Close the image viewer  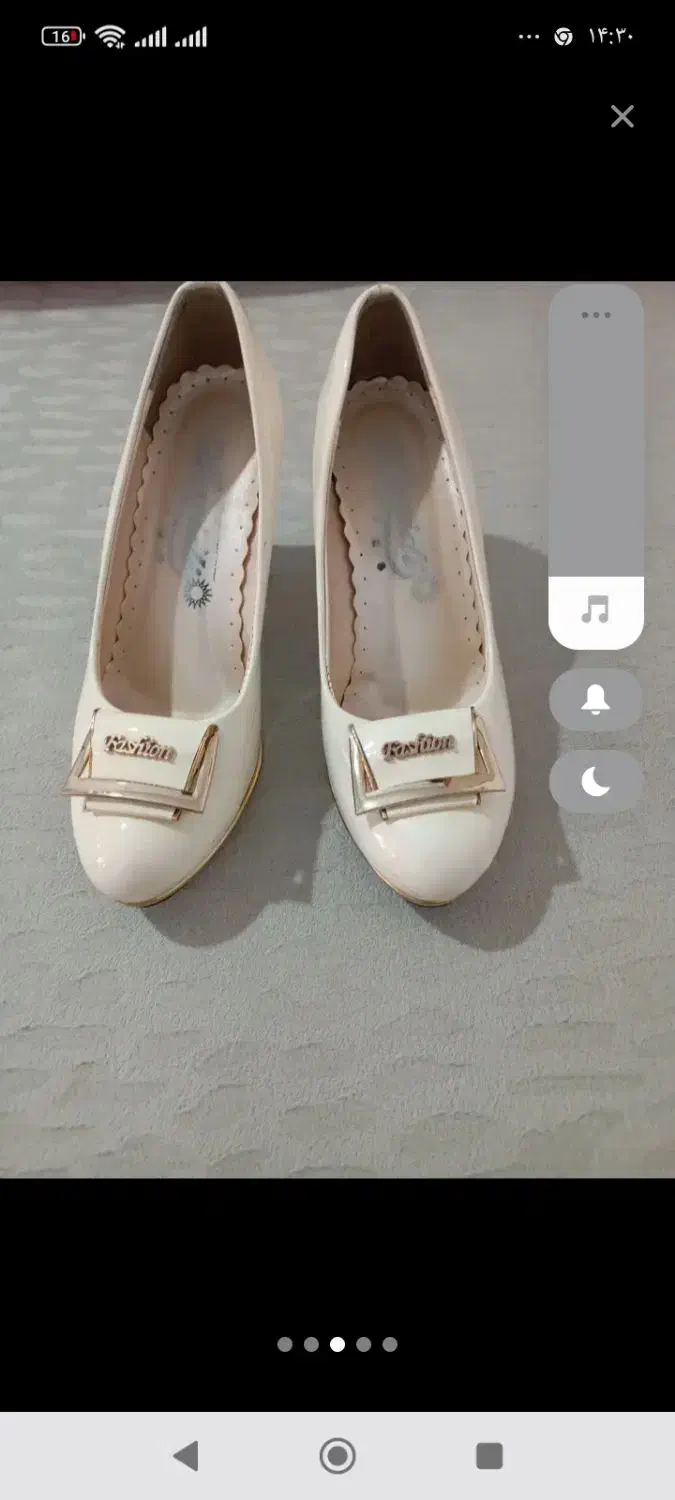622,117
